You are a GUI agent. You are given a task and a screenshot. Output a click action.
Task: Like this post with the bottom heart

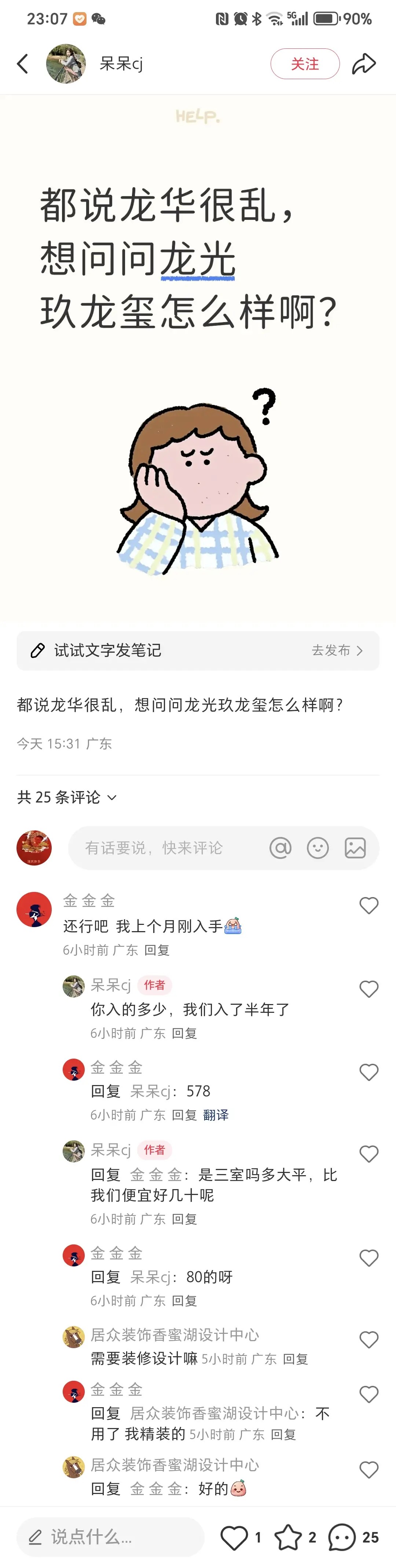coord(234,1538)
